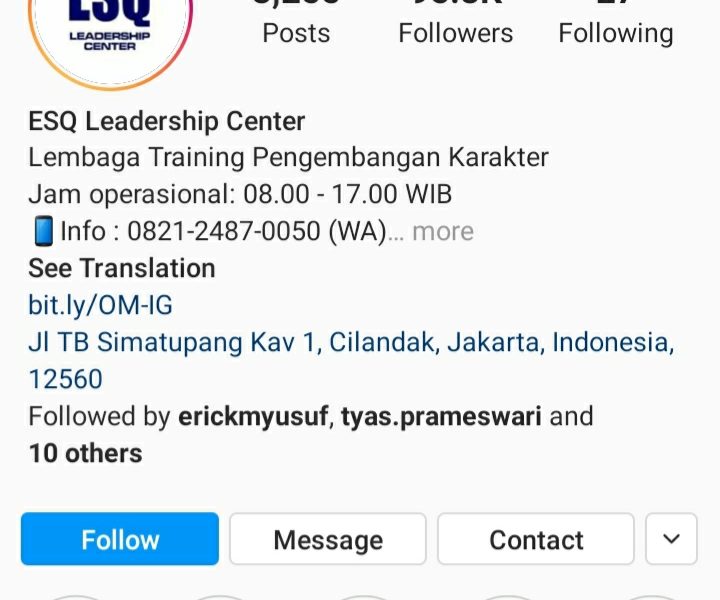Expand bio with 'more'
The width and height of the screenshot is (720, 600).
coord(442,231)
